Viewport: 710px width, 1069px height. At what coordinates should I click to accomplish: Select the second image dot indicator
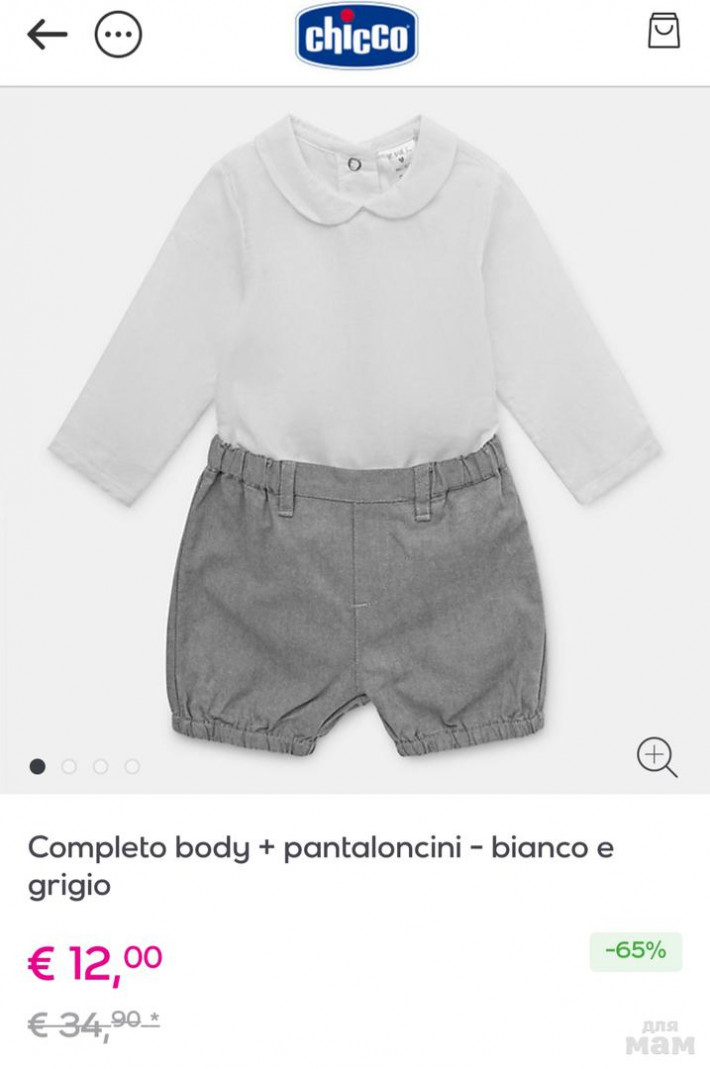(x=69, y=767)
